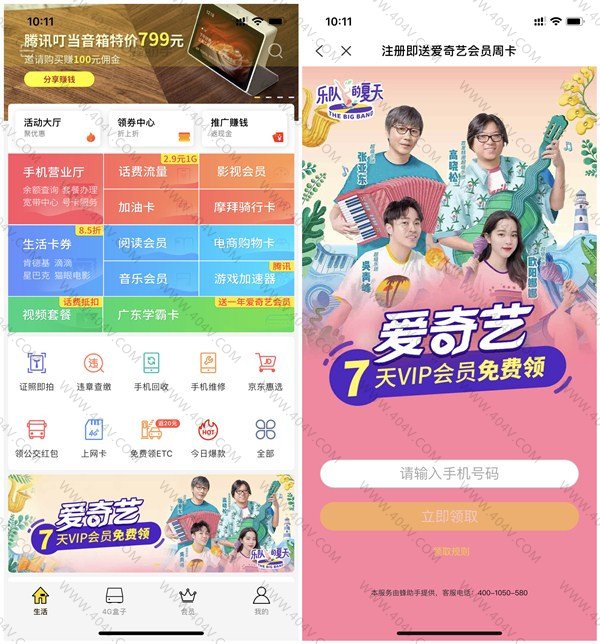600x644 pixels.
Task: Open the 爱奇艺 7天VIP banner above the tab bar
Action: click(x=151, y=523)
